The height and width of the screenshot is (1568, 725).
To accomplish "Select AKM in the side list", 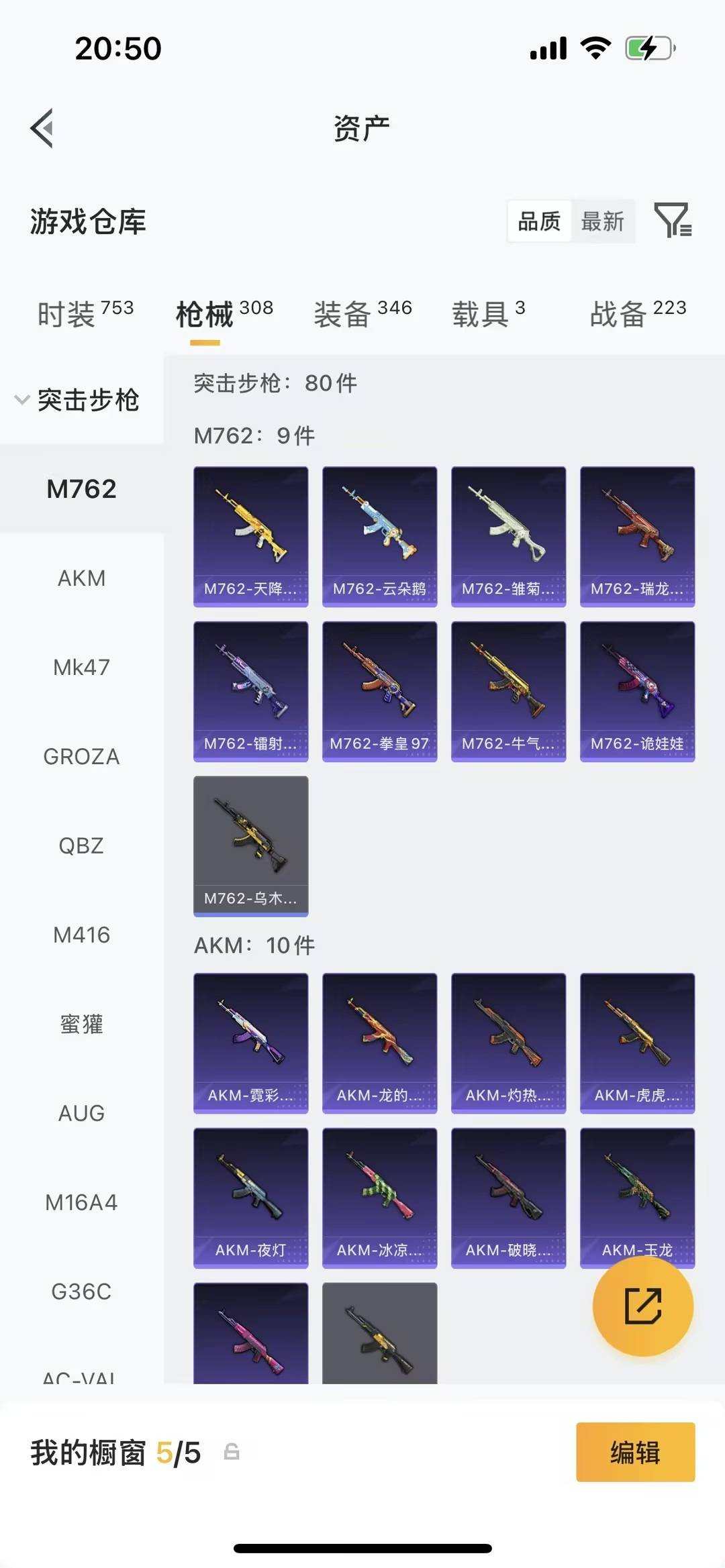I will click(81, 578).
